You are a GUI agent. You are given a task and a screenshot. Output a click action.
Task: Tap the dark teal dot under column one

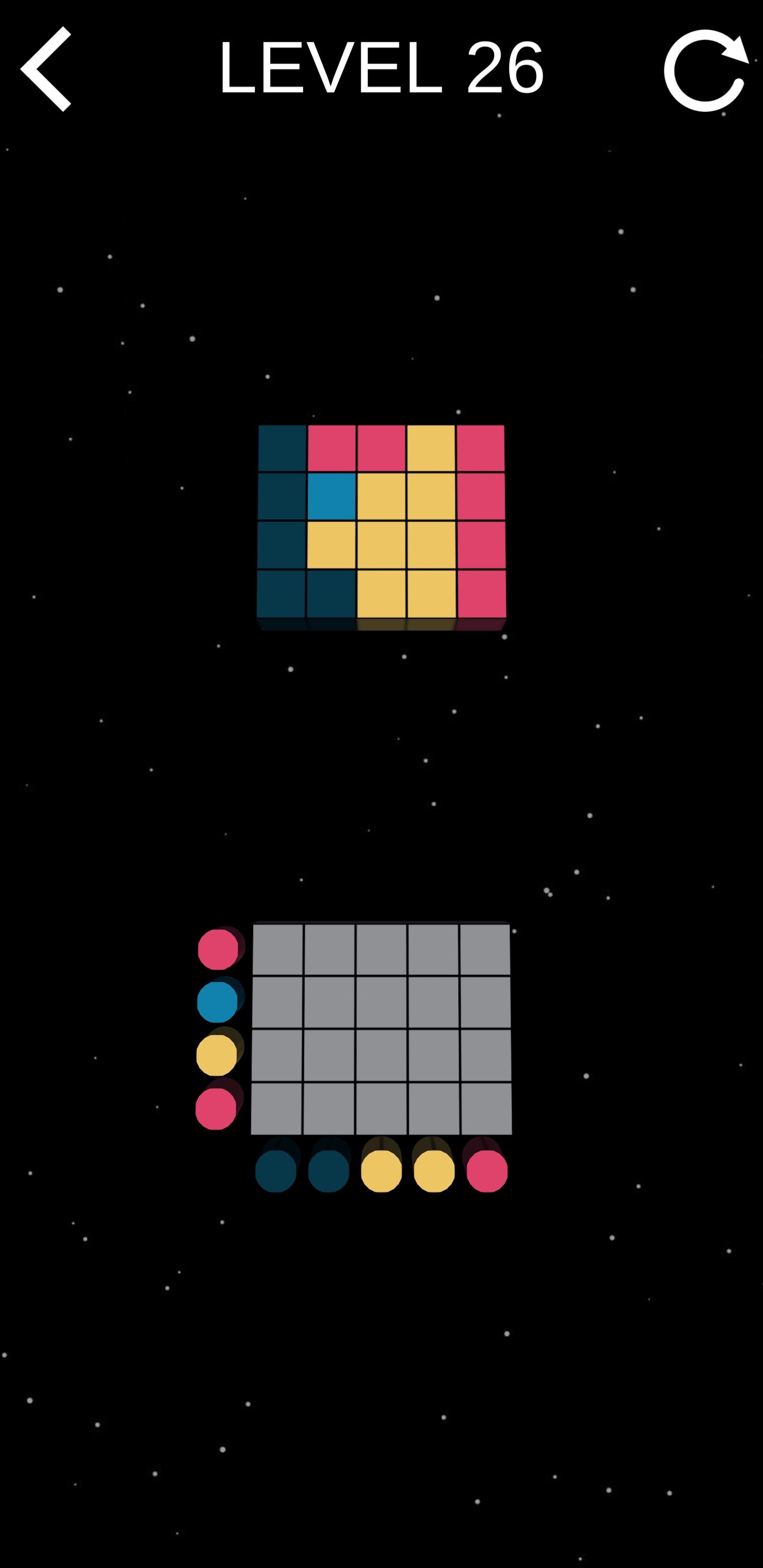tap(275, 1171)
